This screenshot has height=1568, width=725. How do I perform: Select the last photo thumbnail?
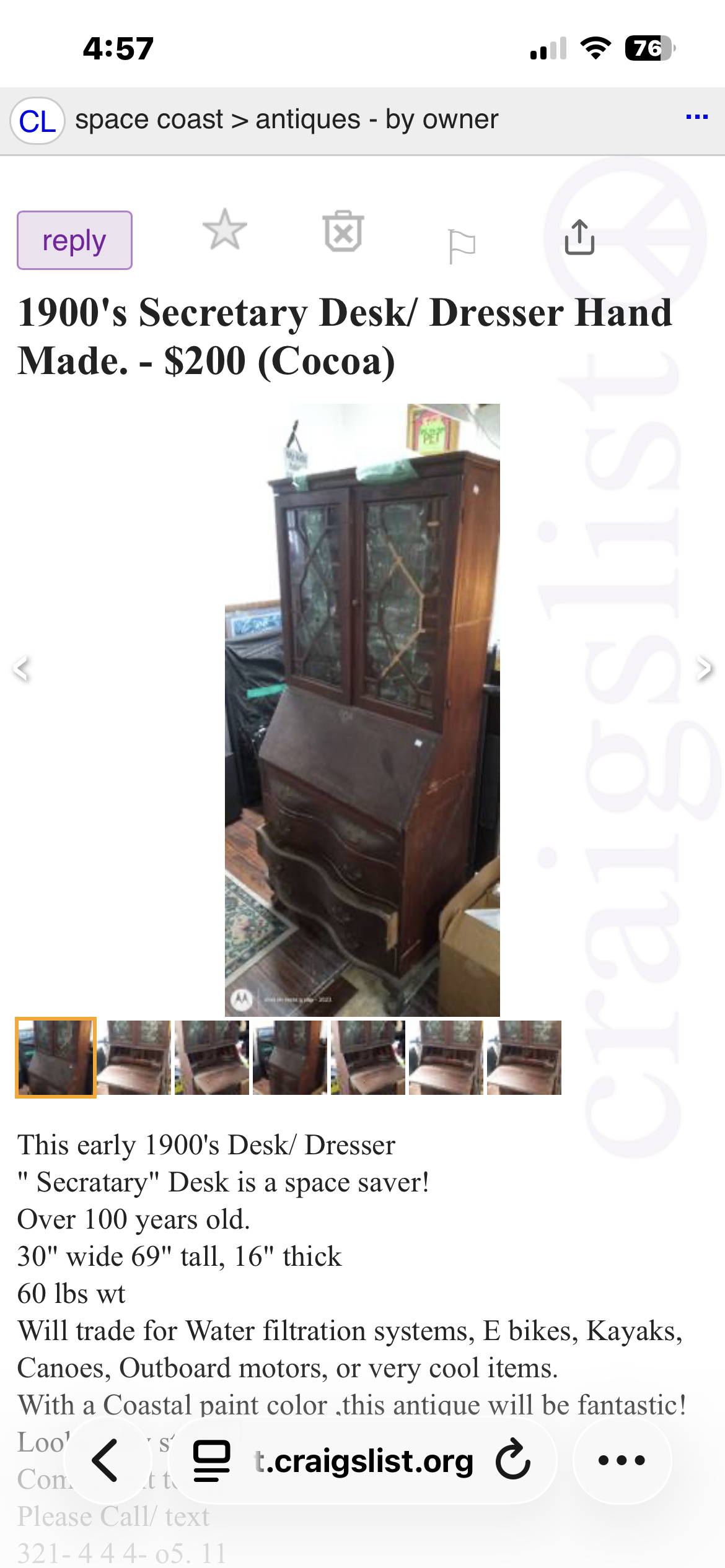pyautogui.click(x=524, y=1058)
